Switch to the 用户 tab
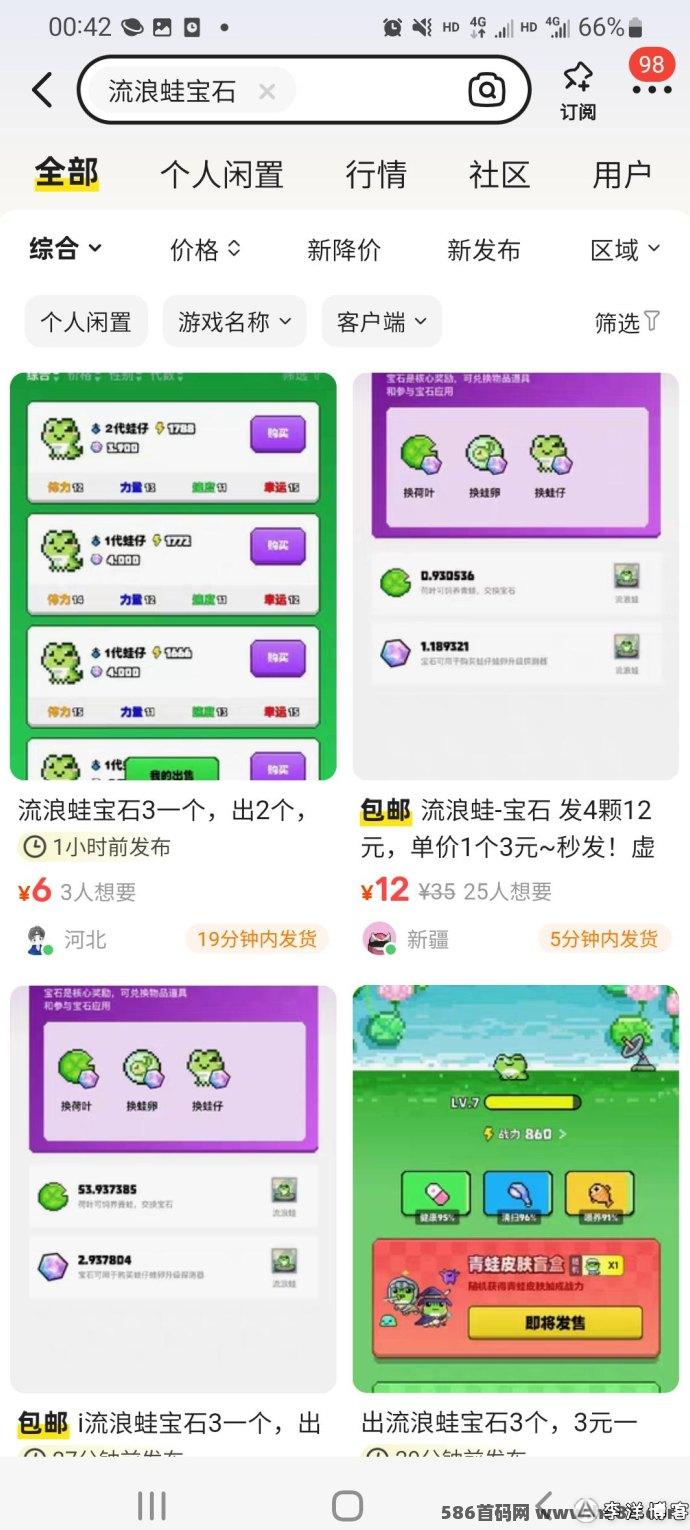Screen dimensions: 690x1530 pos(622,174)
